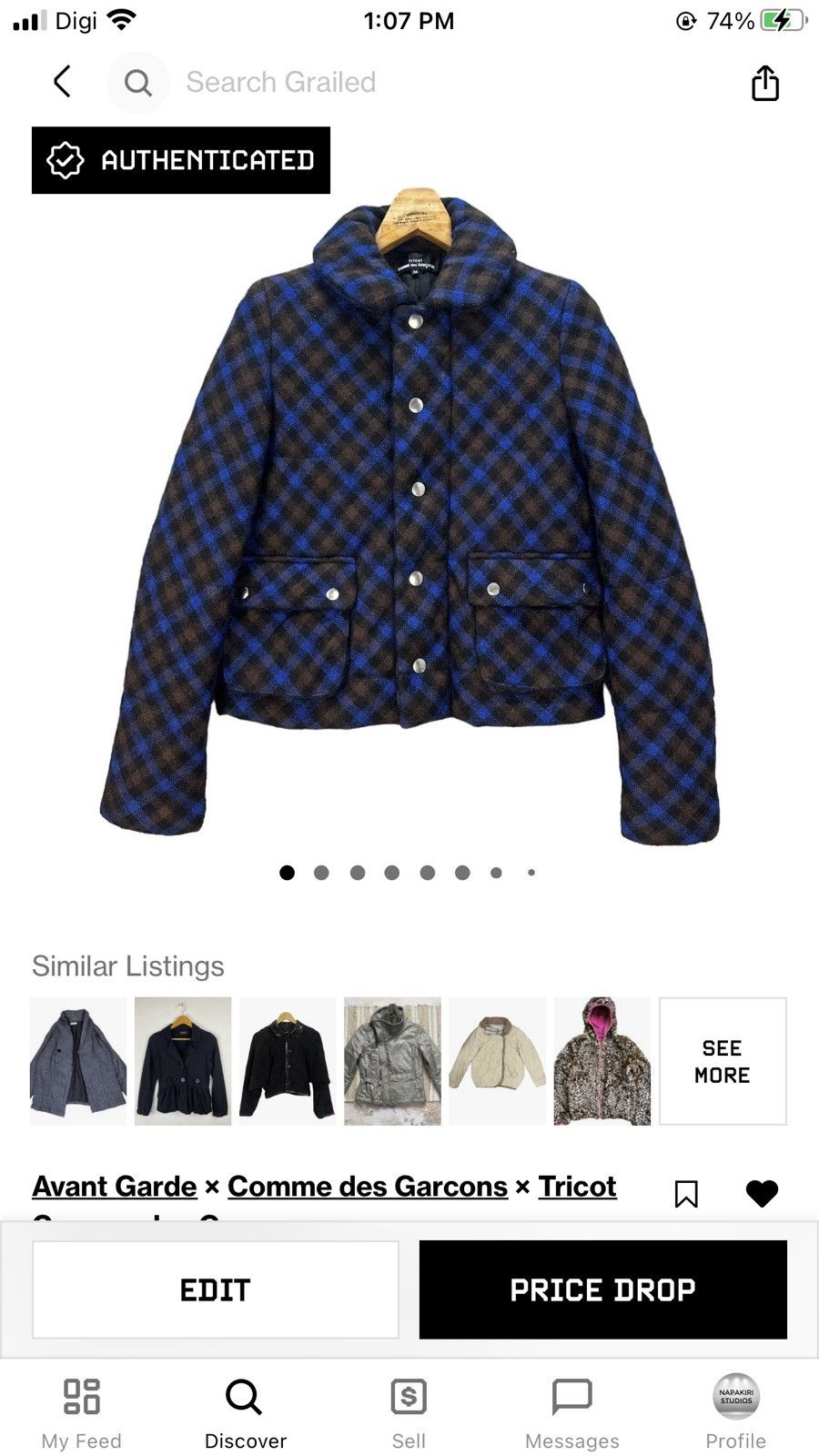This screenshot has height=1456, width=819.
Task: Open the Messages tab
Action: tap(572, 1413)
